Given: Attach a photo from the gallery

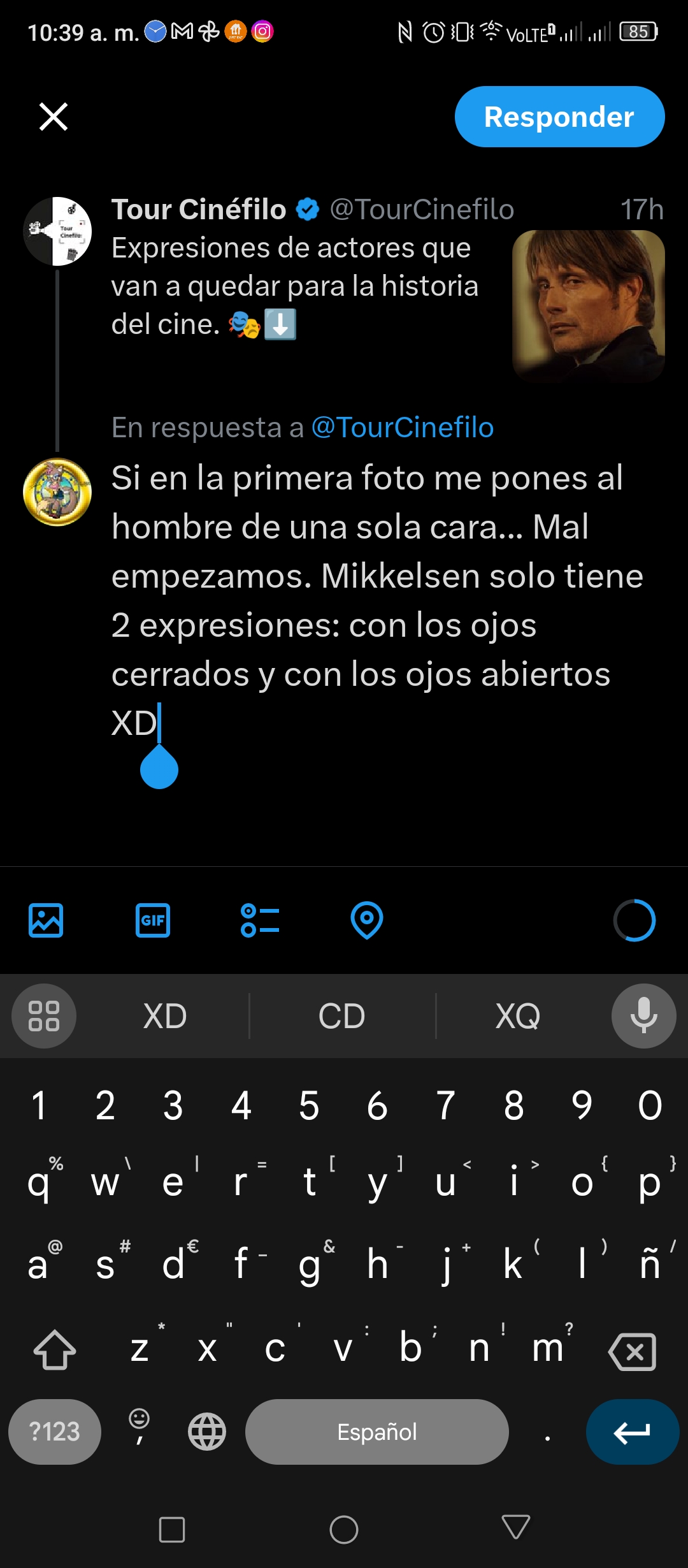Looking at the screenshot, I should [46, 920].
